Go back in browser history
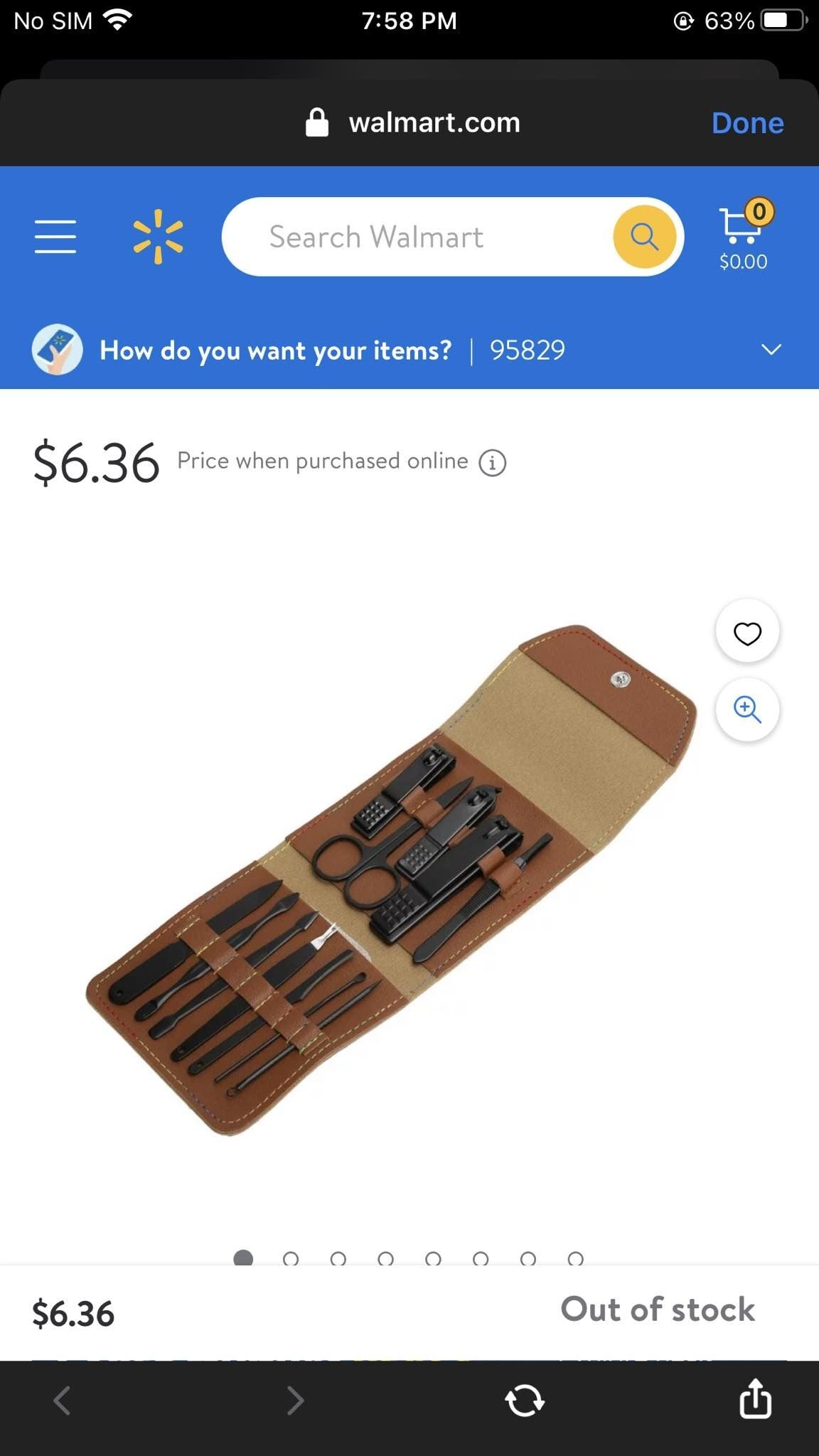Screen dimensions: 819x1456 point(63,1401)
